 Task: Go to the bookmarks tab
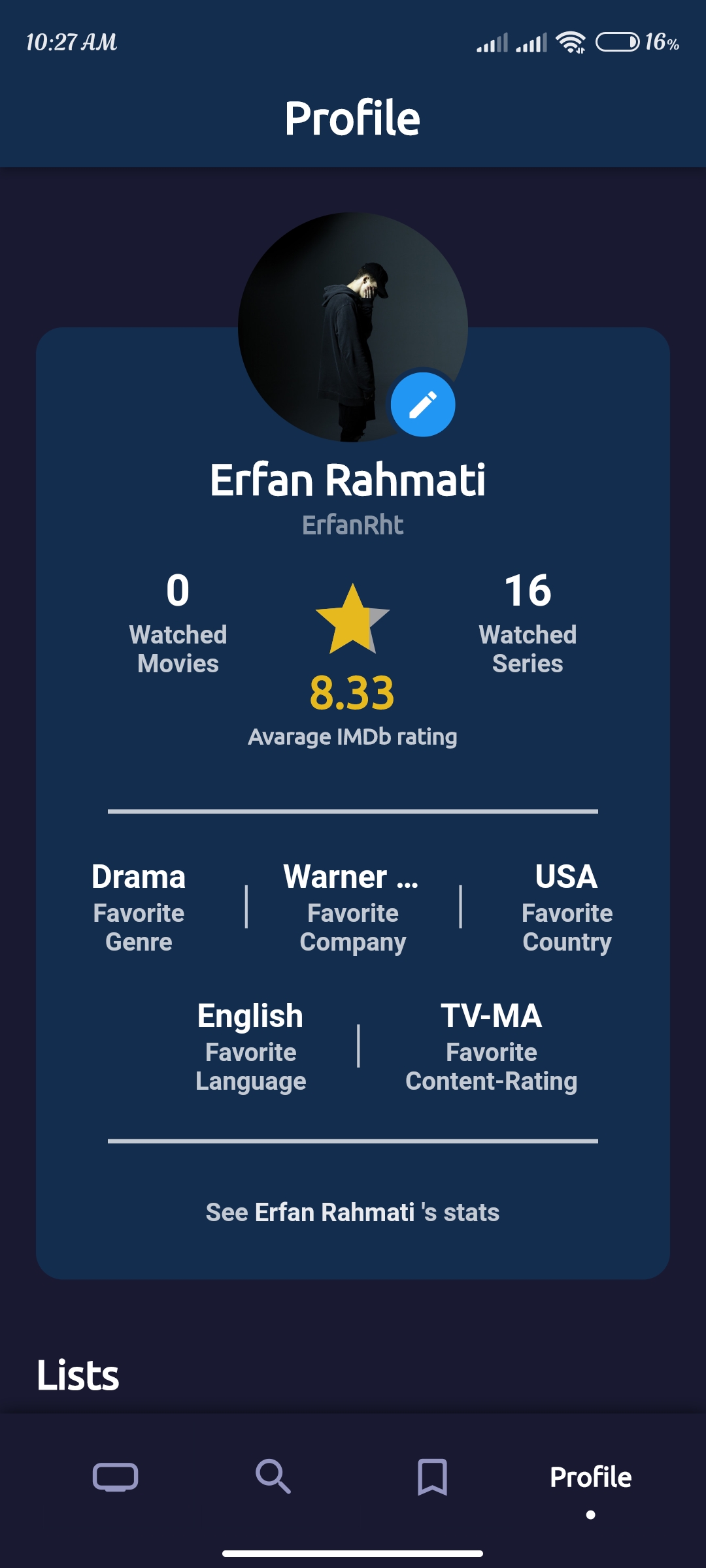click(x=432, y=1477)
